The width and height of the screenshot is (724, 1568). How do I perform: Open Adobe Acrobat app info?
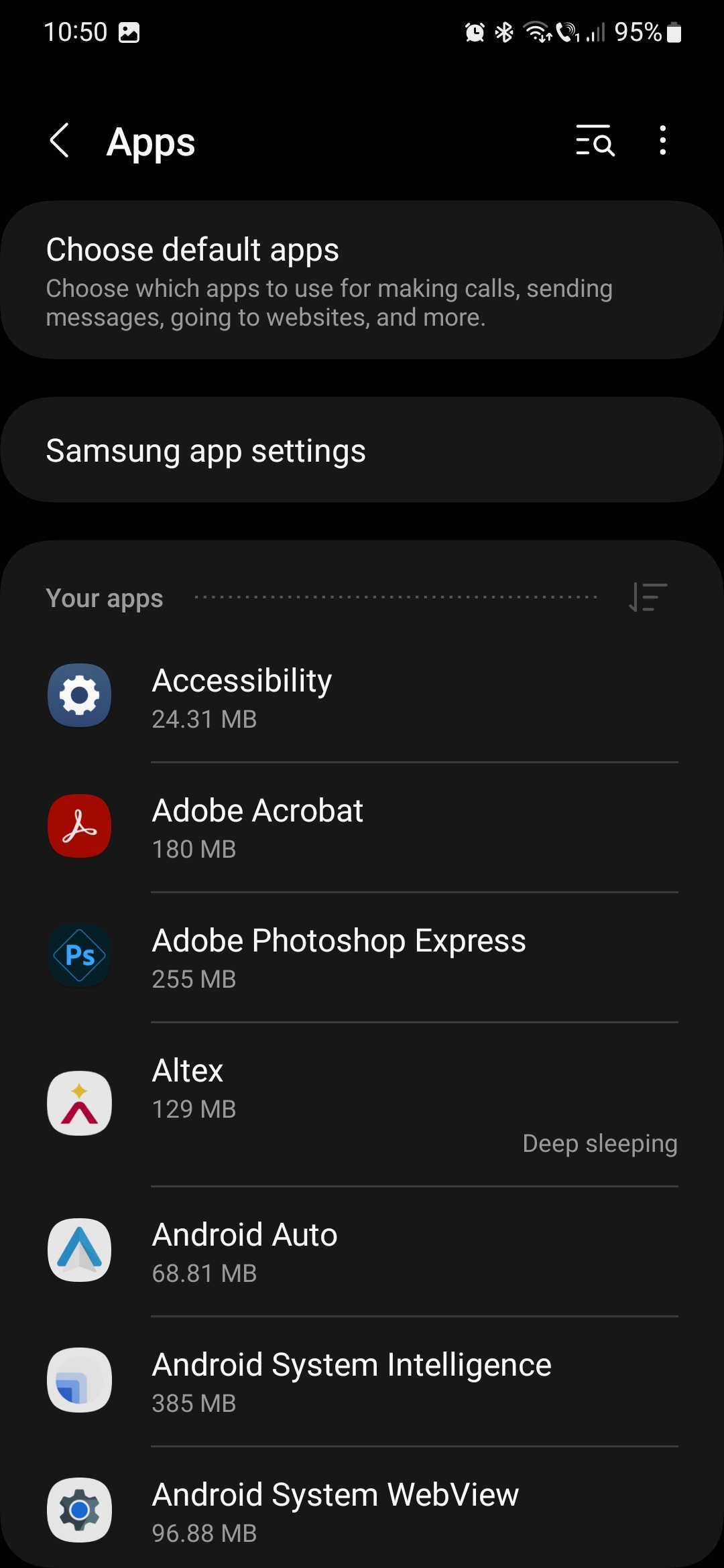click(362, 828)
